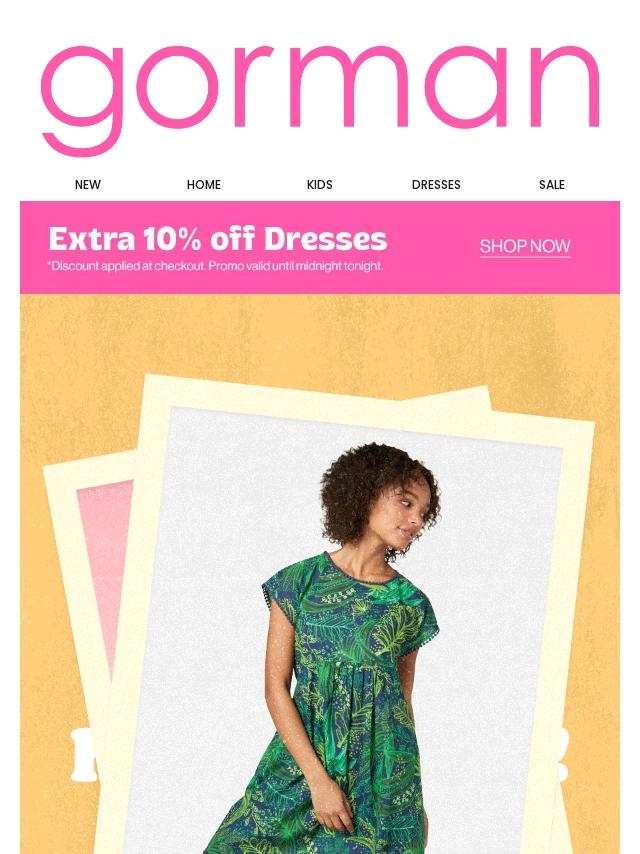The width and height of the screenshot is (640, 854).
Task: Tap SHOP NOW in the pink banner
Action: (525, 246)
